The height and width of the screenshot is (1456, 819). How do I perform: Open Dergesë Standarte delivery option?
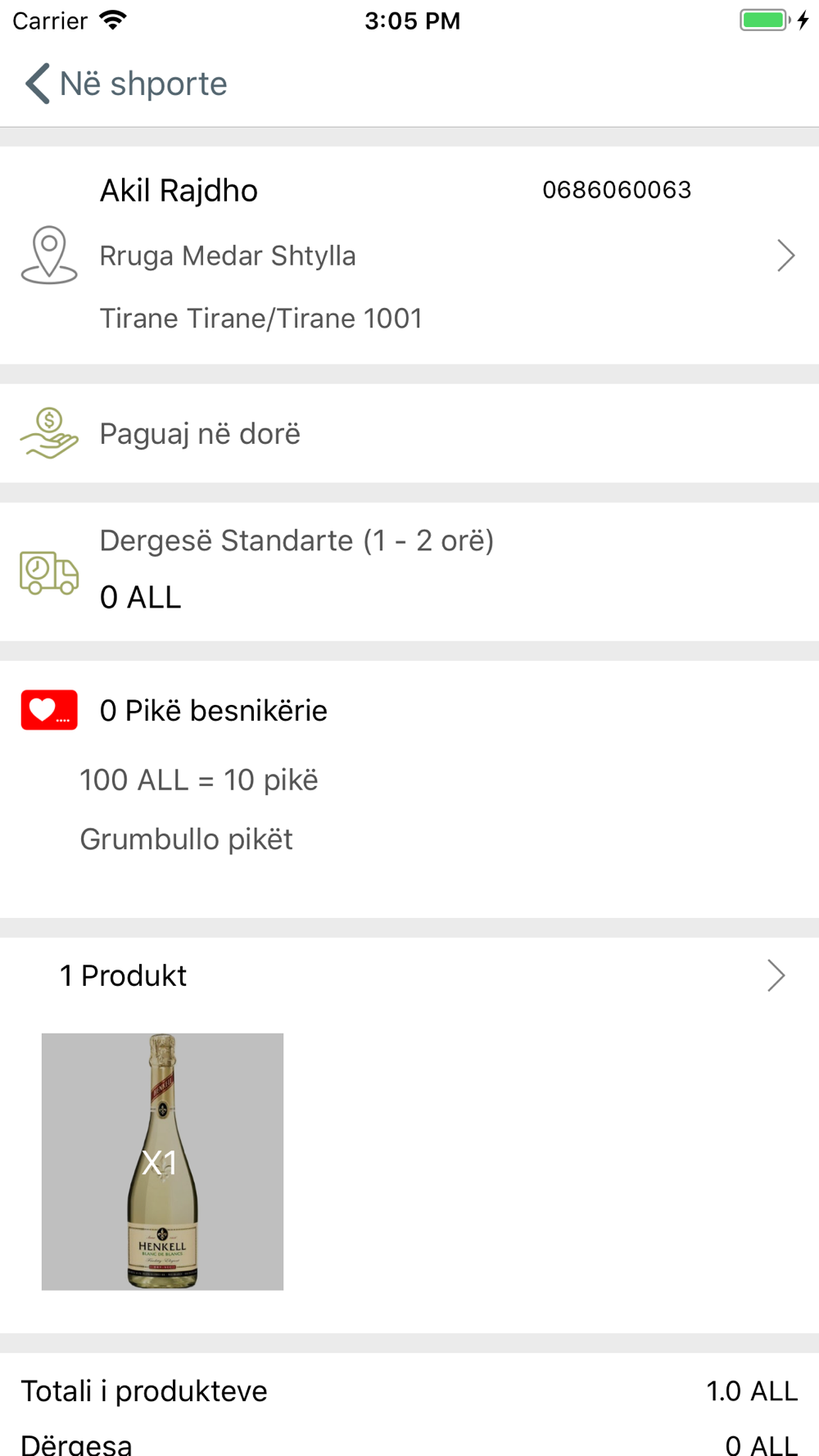(x=409, y=572)
